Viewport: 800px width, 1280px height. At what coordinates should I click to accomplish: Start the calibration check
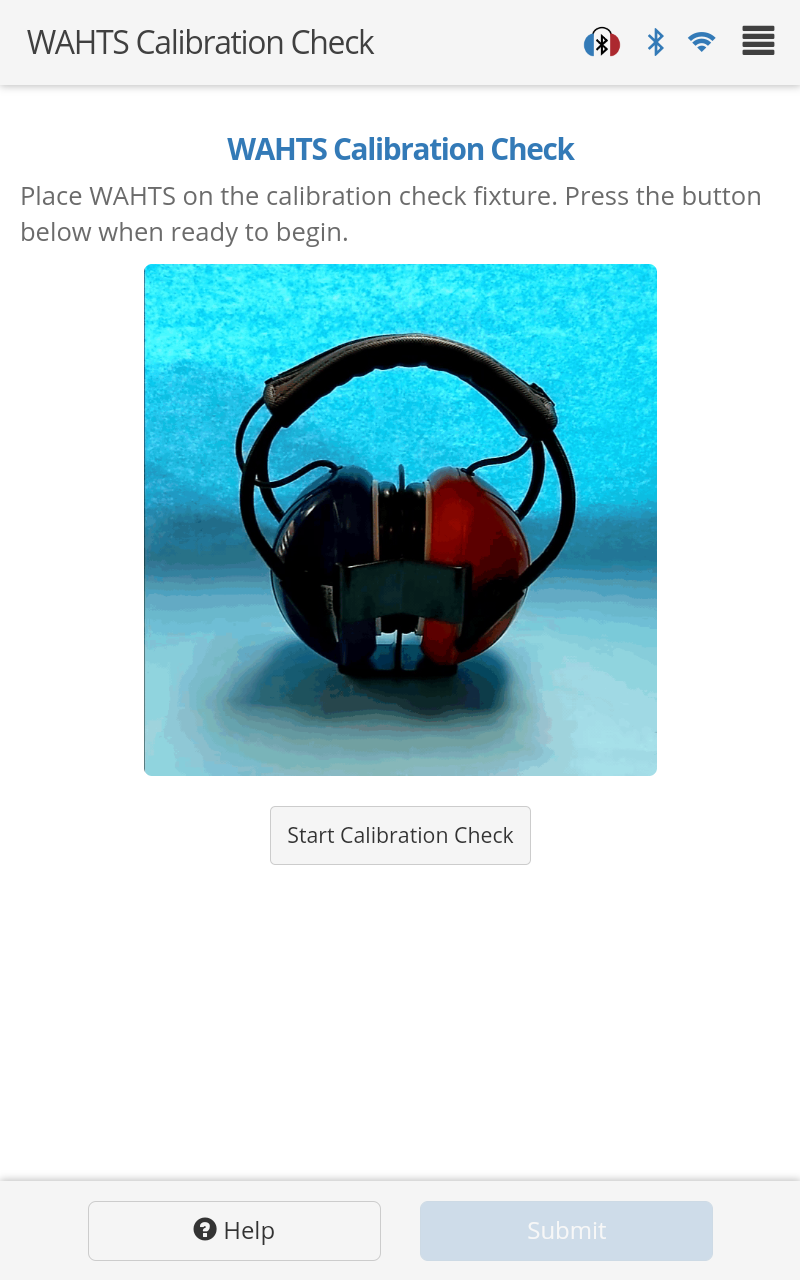point(400,835)
